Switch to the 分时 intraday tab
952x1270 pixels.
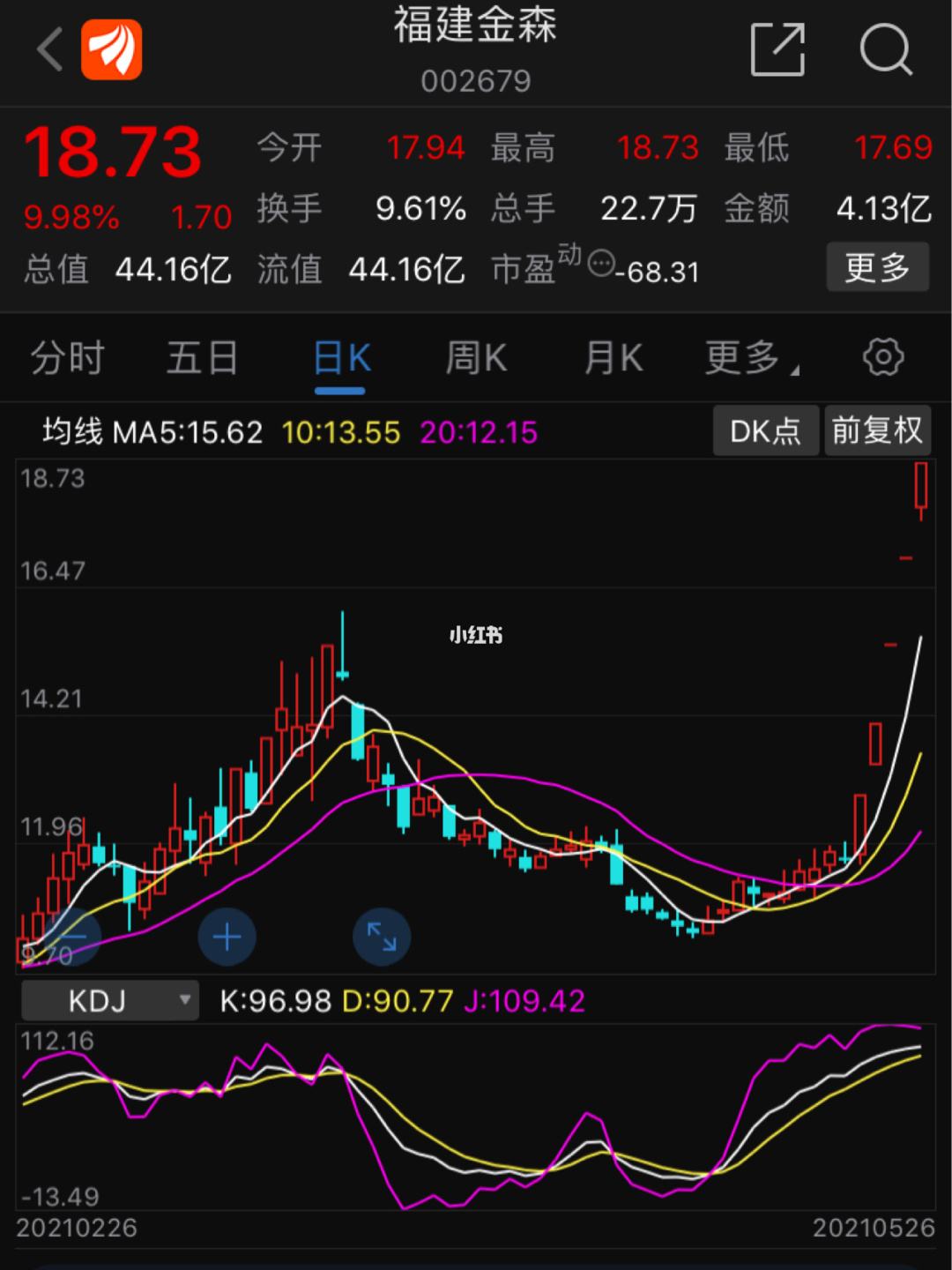click(x=68, y=359)
